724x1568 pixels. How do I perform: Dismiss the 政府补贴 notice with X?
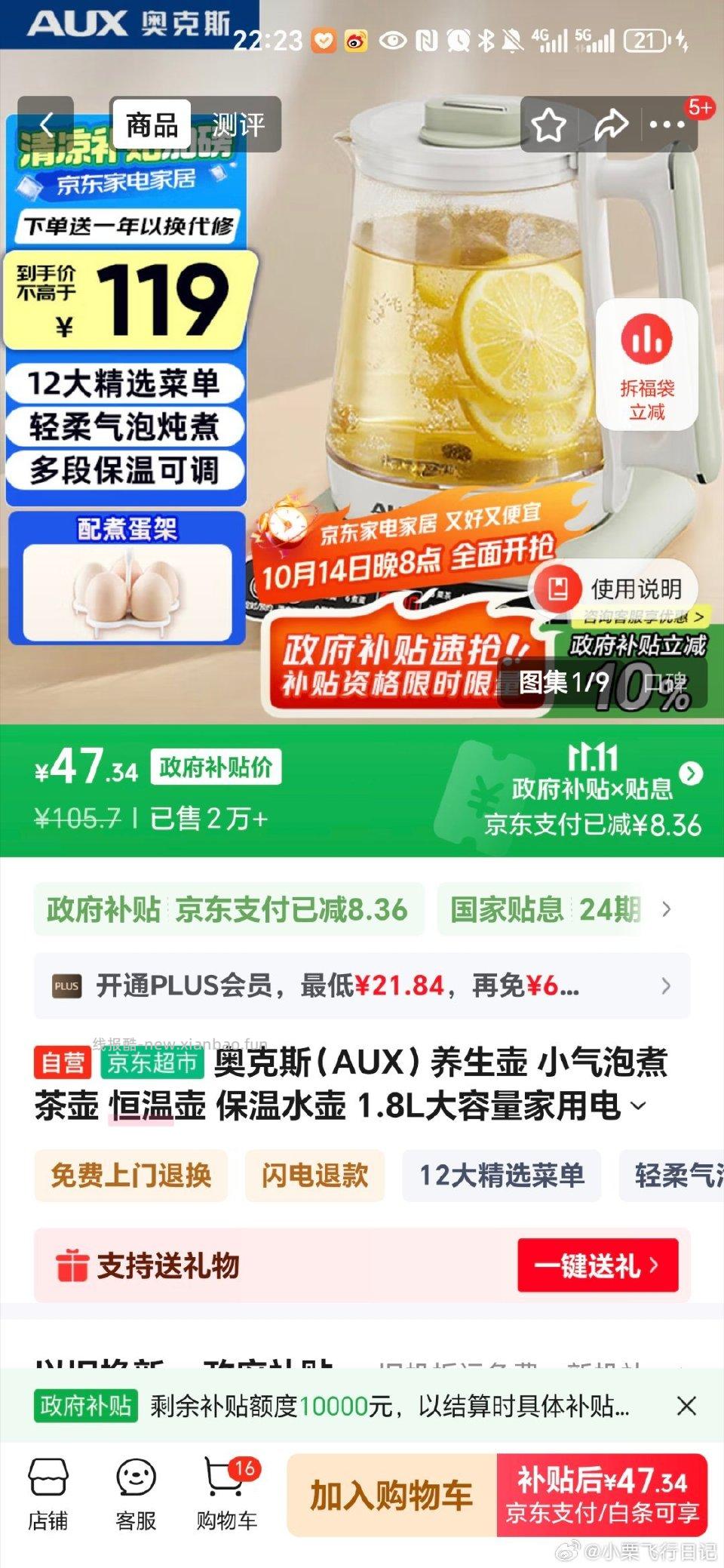coord(687,1406)
